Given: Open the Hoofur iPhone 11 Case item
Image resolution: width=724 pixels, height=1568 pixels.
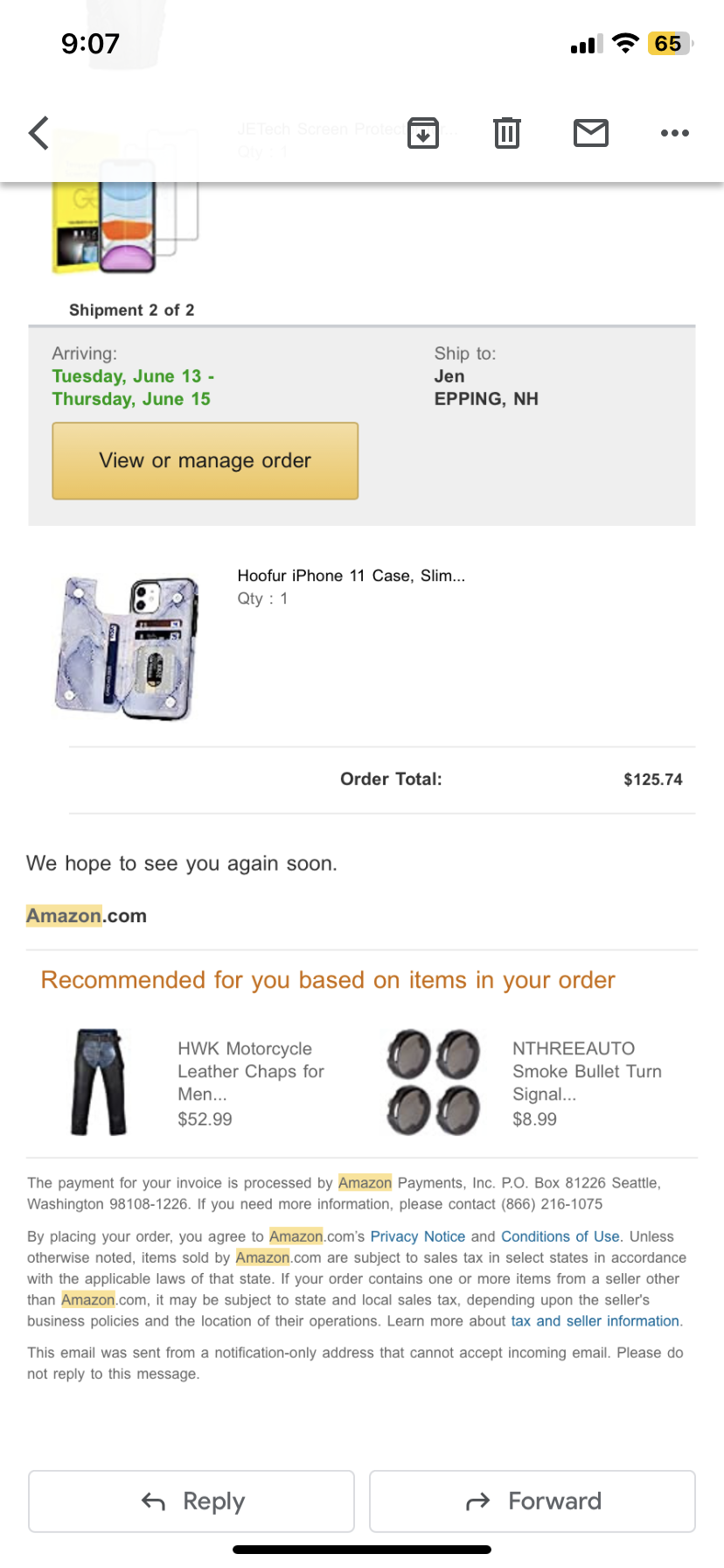Looking at the screenshot, I should point(351,576).
